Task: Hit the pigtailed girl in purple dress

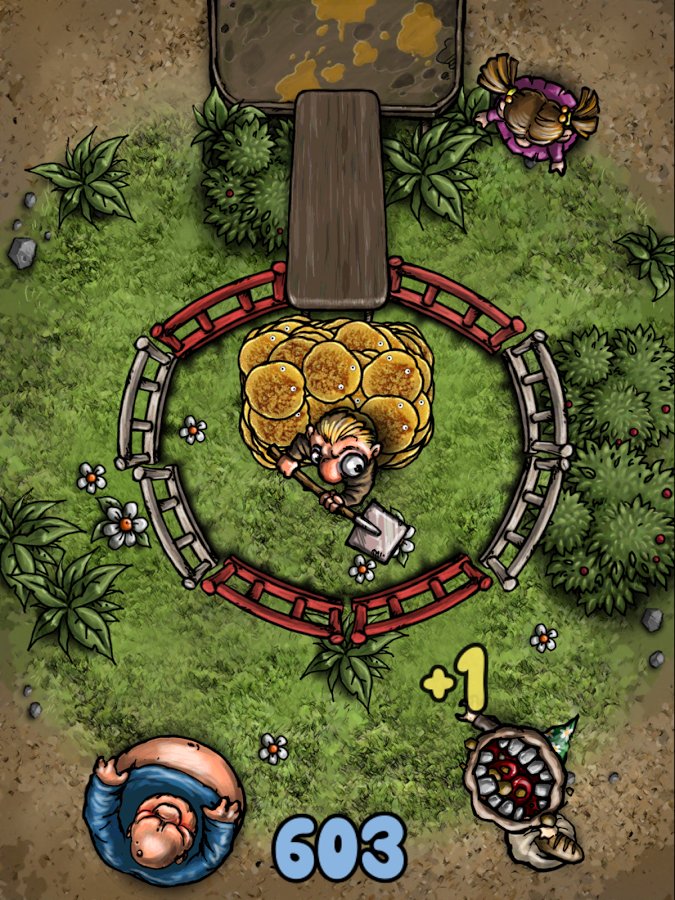Action: point(537,111)
